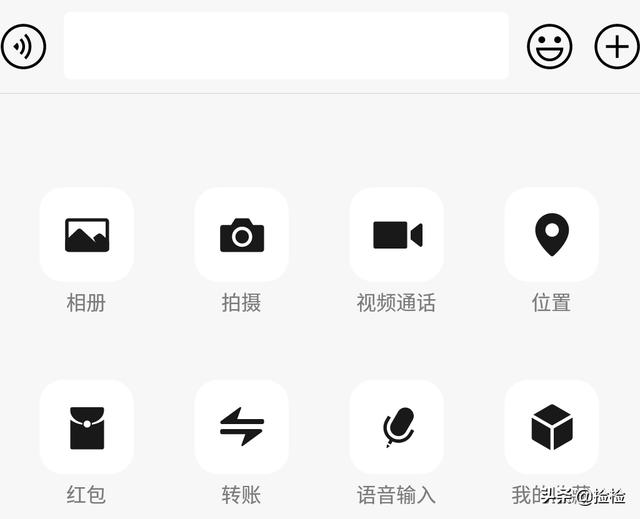Select 语音输入 voice input
This screenshot has height=519, width=640.
[x=397, y=427]
